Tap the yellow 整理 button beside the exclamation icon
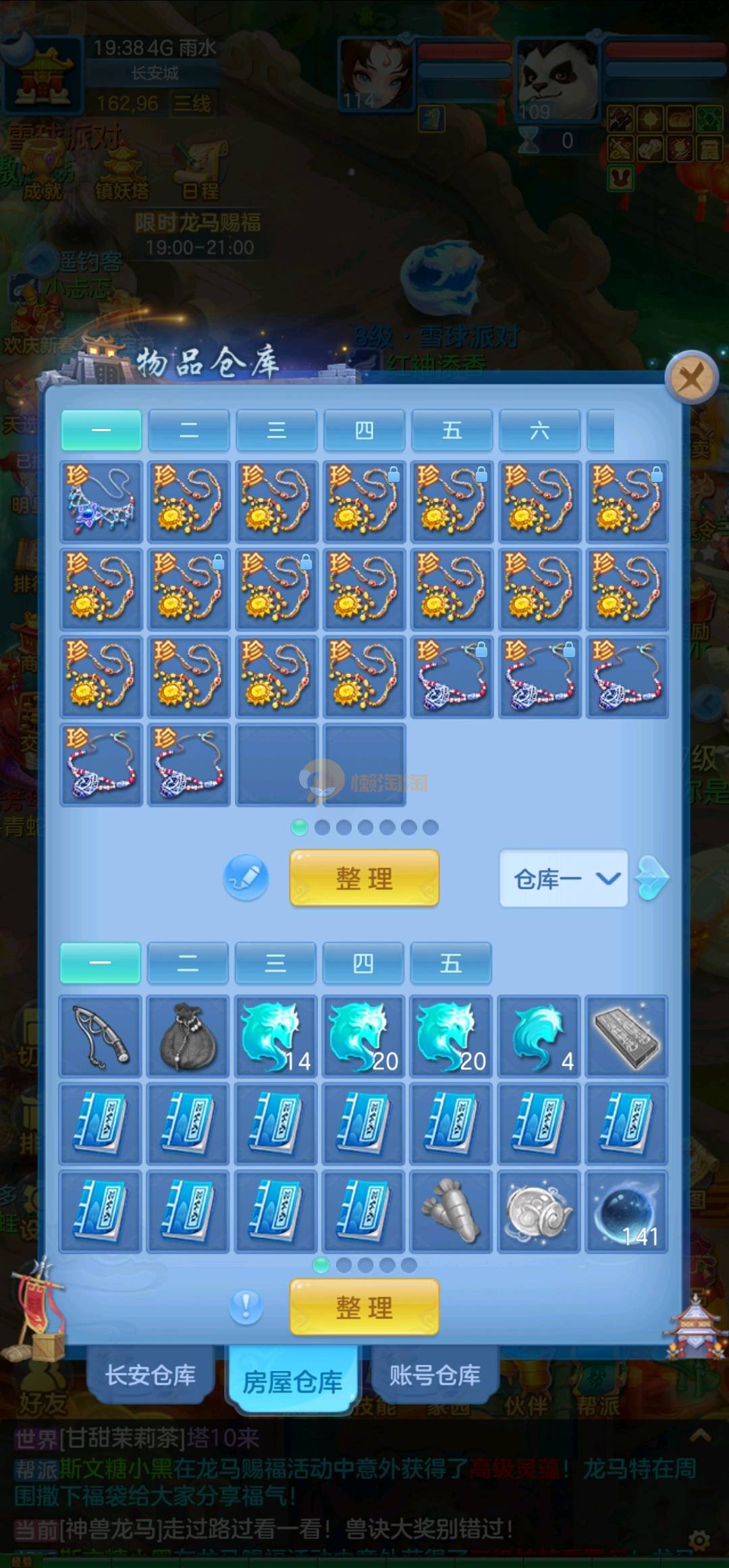729x1568 pixels. click(x=364, y=1308)
